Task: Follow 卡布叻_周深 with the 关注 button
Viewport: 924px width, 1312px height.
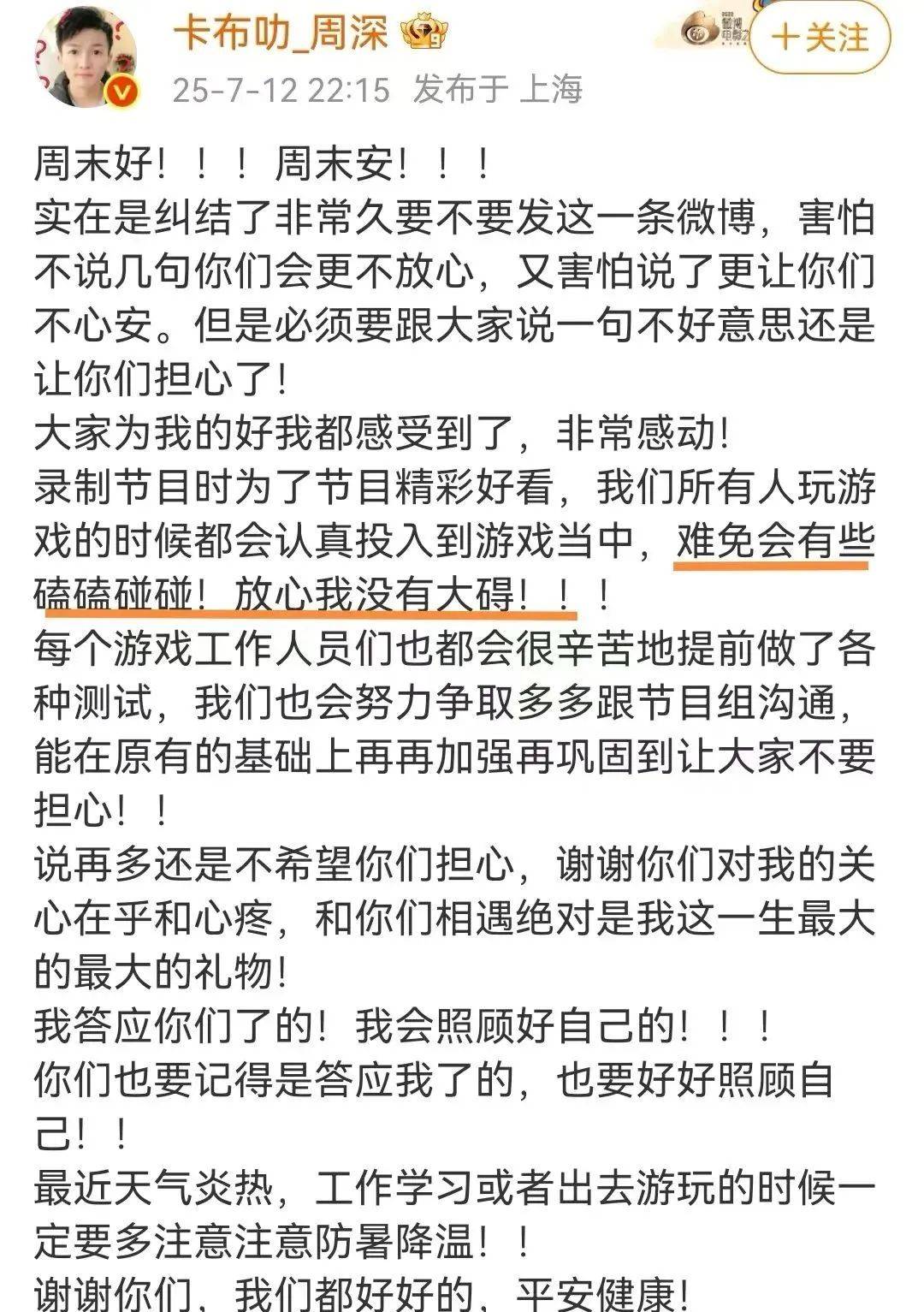Action: (819, 39)
